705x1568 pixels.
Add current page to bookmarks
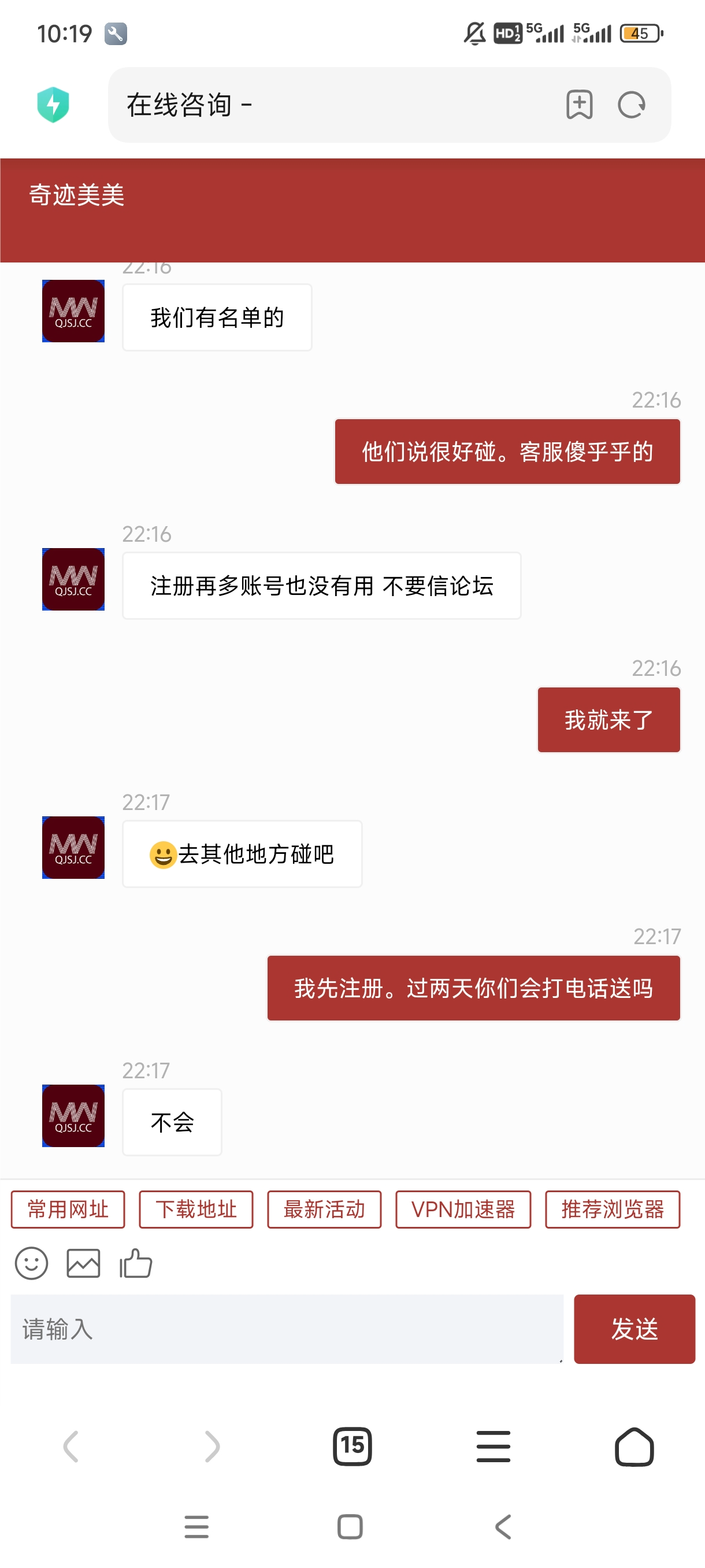[x=578, y=105]
